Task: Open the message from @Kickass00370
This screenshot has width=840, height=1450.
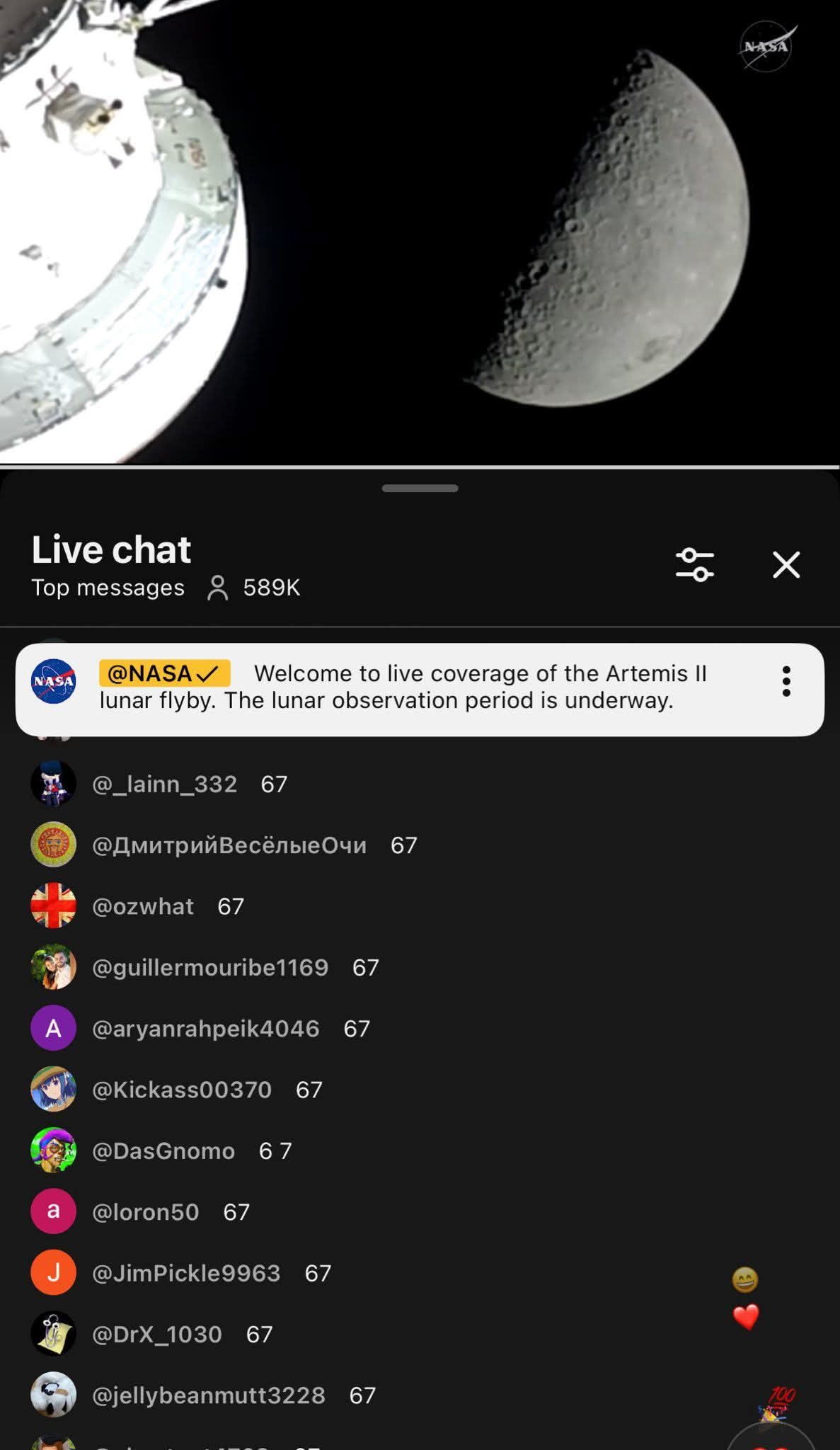Action: 207,1090
